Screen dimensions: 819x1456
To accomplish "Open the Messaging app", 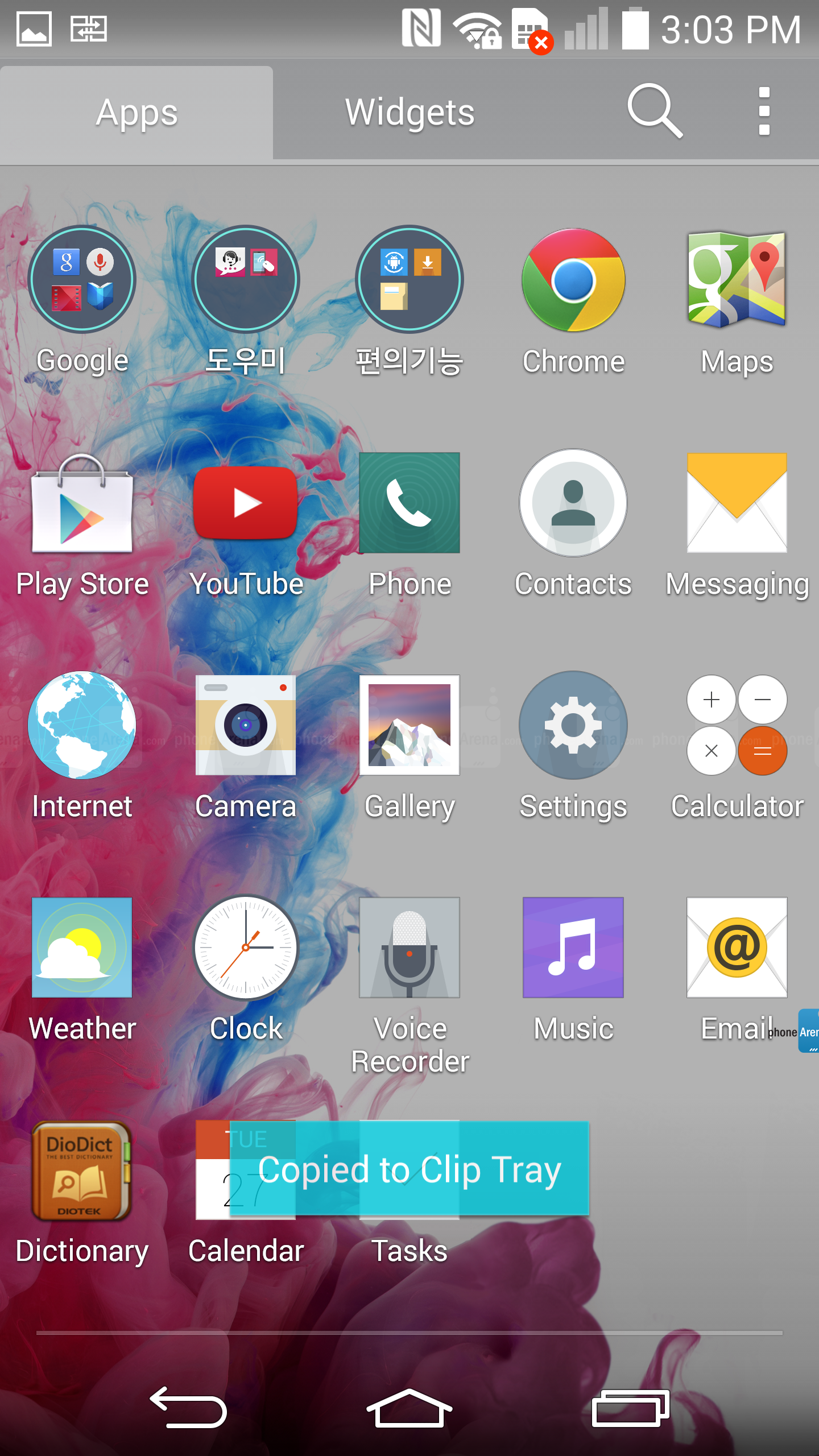I will click(737, 503).
